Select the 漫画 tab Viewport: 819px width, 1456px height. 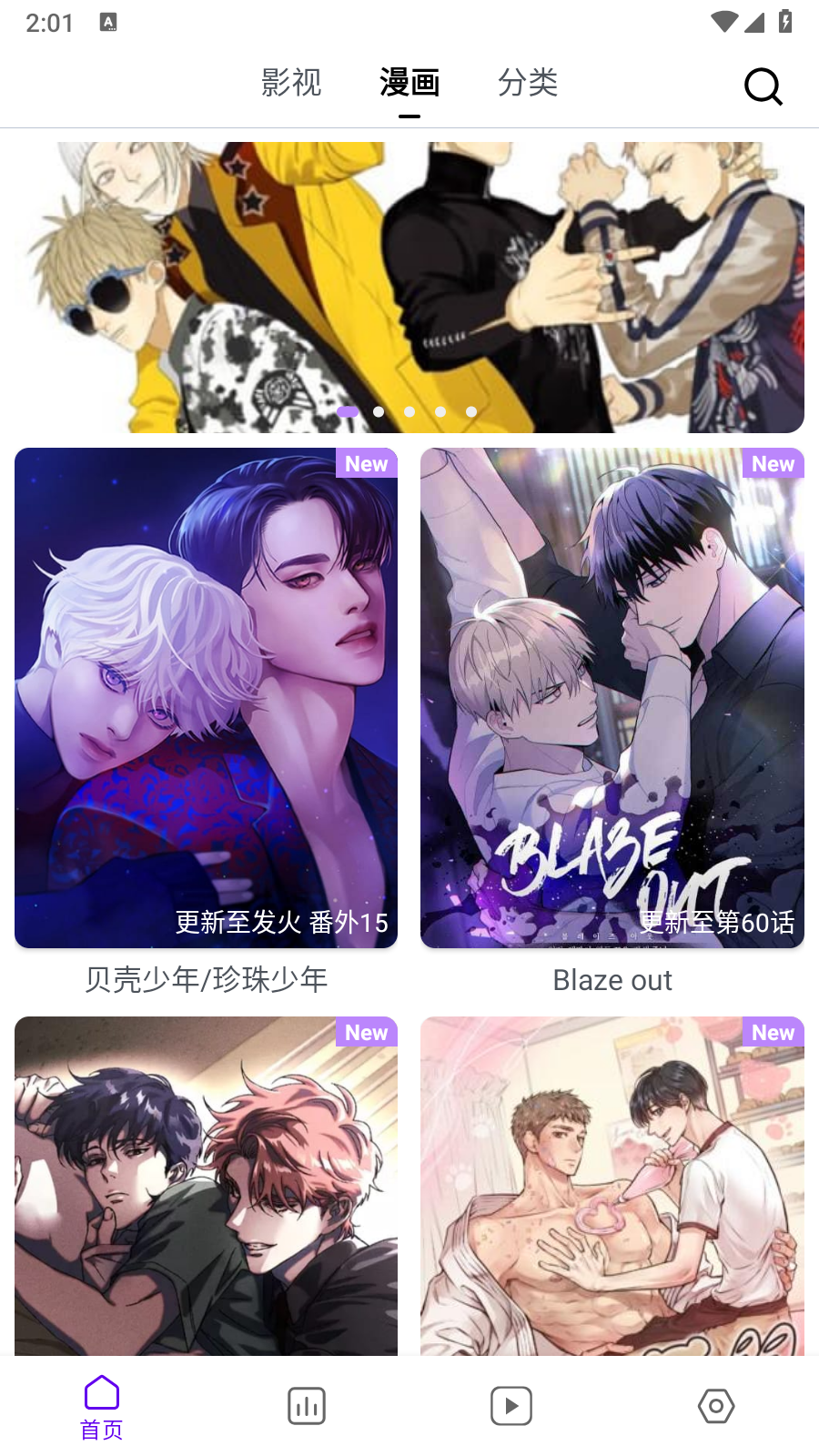(x=409, y=83)
